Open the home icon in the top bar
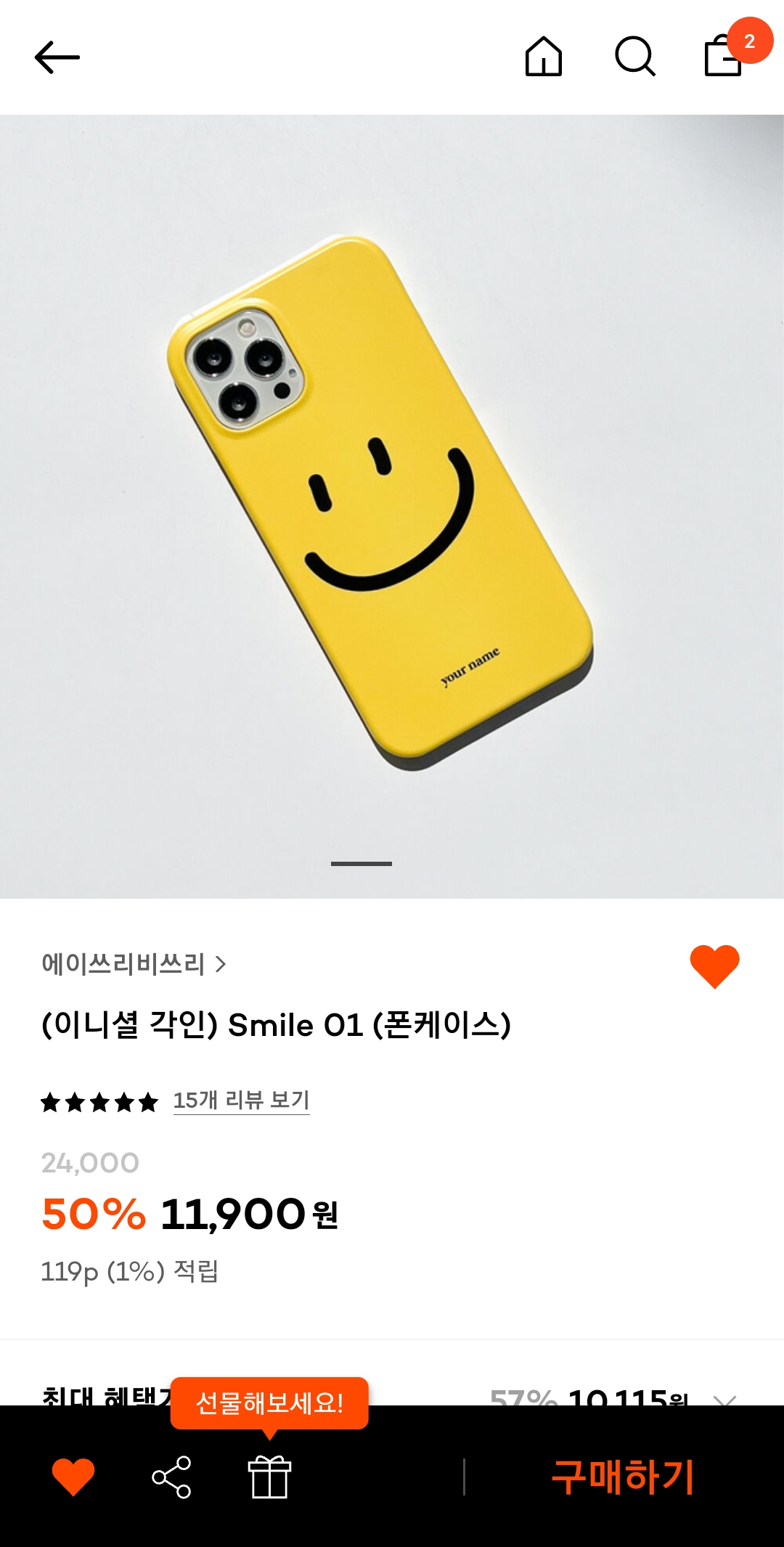This screenshot has height=1547, width=784. coord(543,57)
